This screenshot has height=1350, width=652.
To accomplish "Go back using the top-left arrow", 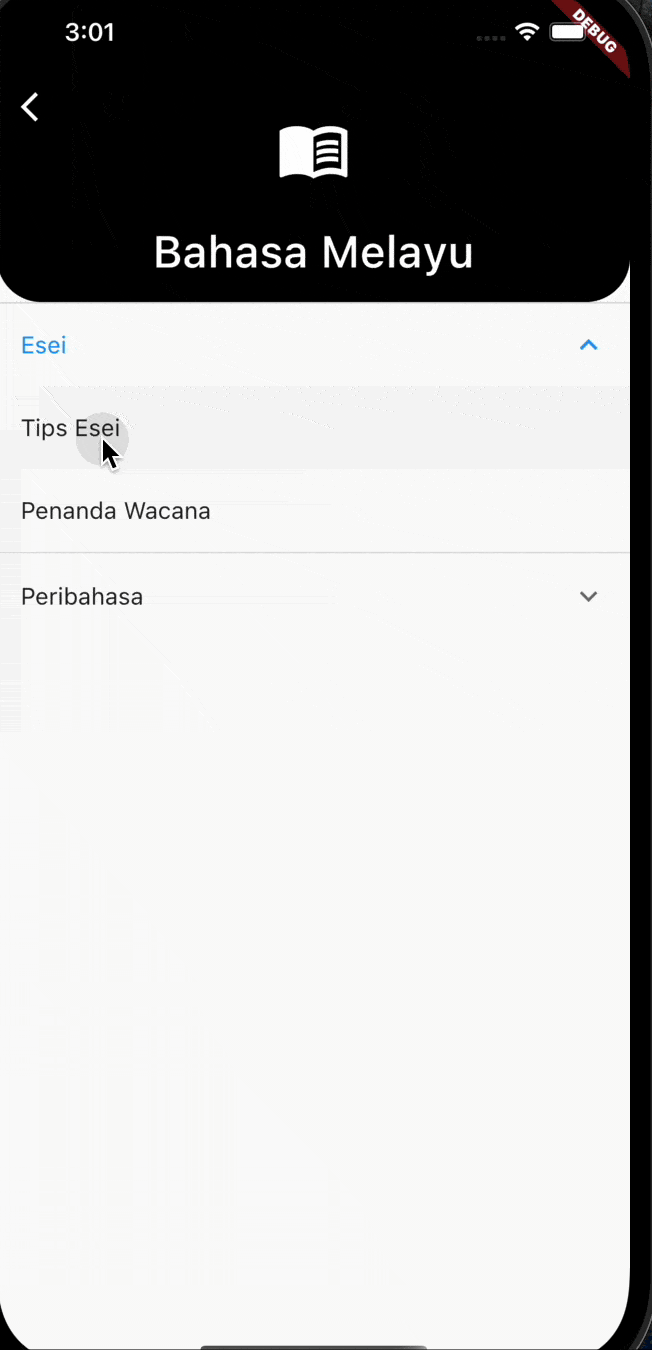I will point(31,107).
